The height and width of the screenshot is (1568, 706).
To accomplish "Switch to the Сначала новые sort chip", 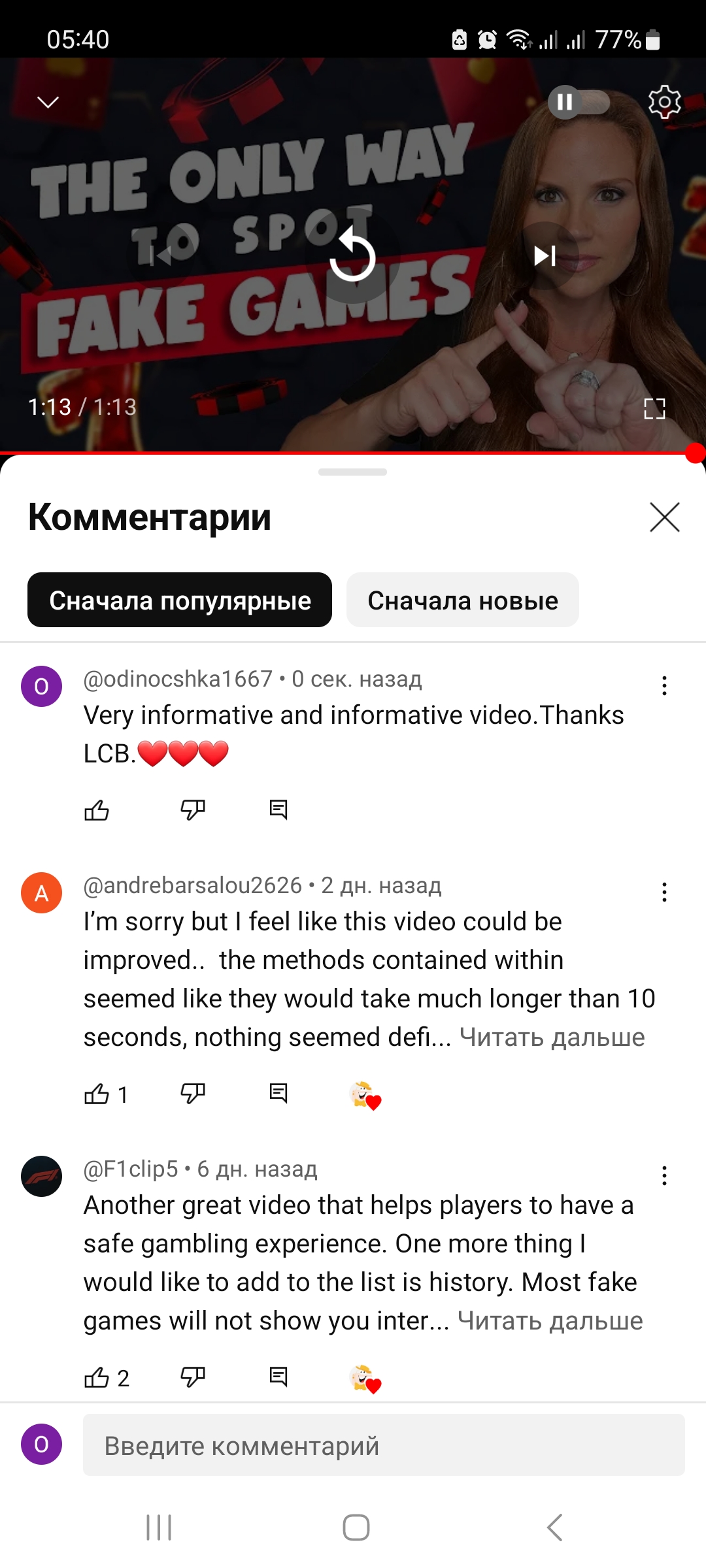I will click(462, 600).
